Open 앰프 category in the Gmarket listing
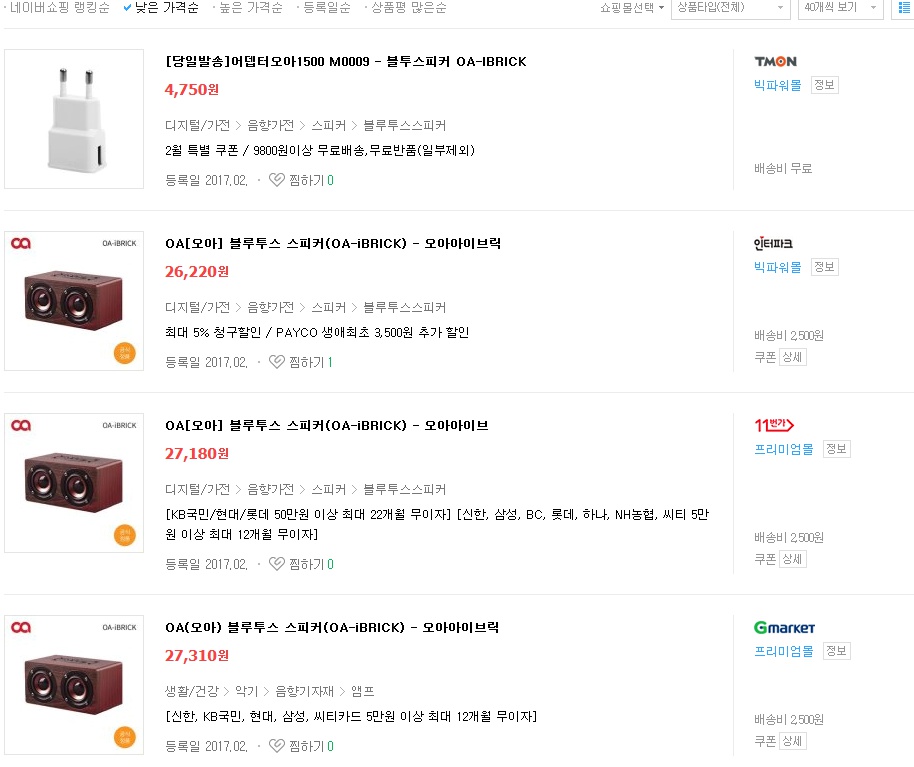The height and width of the screenshot is (767, 914). coord(362,692)
